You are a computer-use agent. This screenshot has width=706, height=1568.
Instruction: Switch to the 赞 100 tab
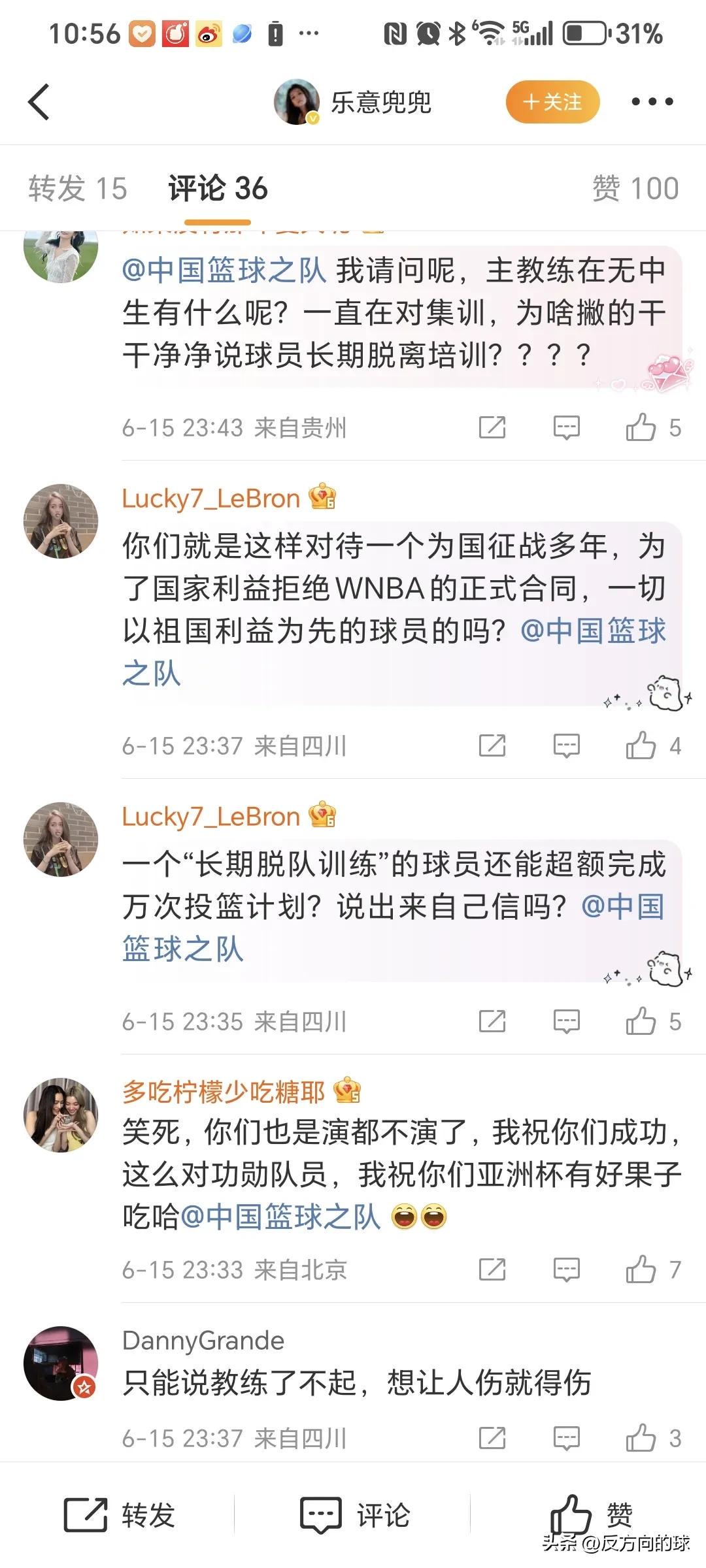click(x=635, y=189)
